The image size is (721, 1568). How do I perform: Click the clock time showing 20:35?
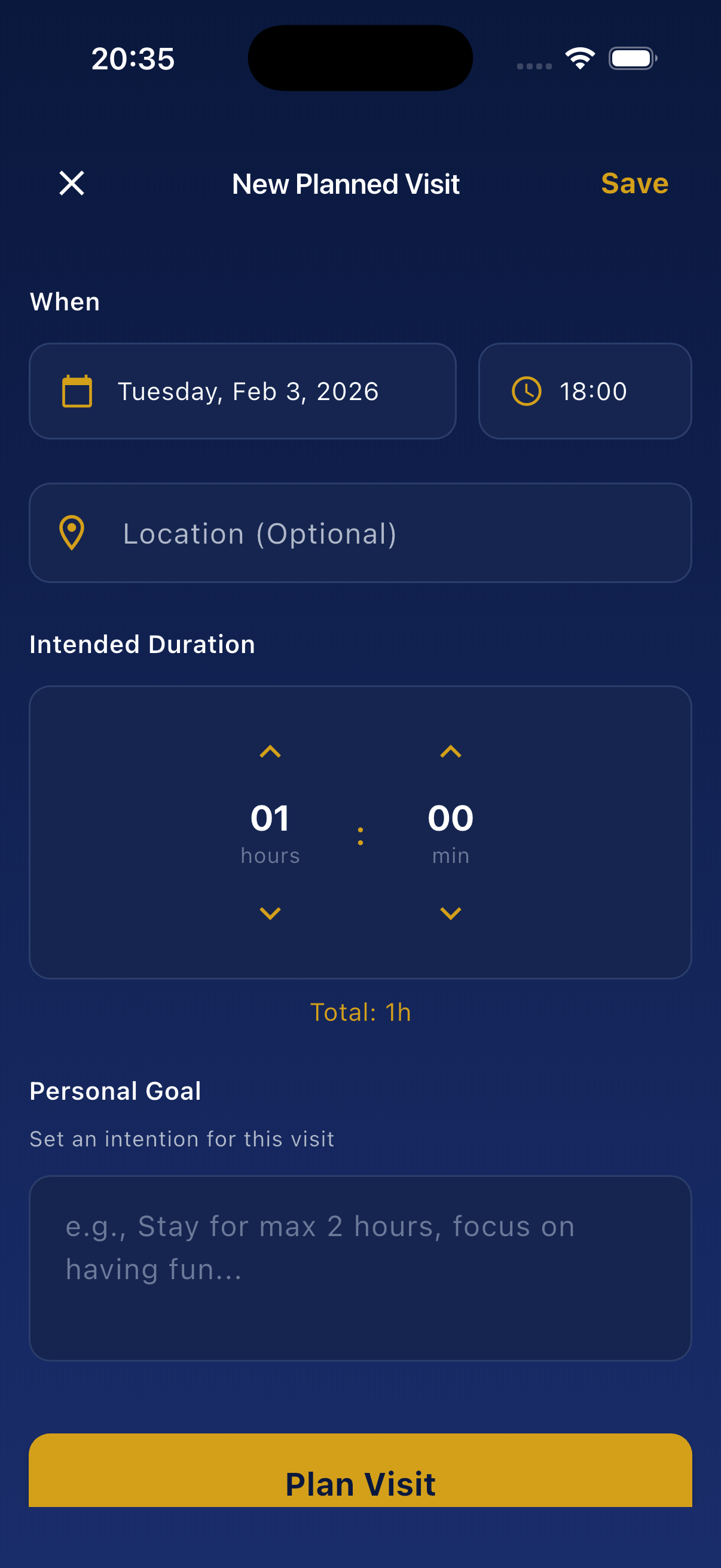point(133,58)
